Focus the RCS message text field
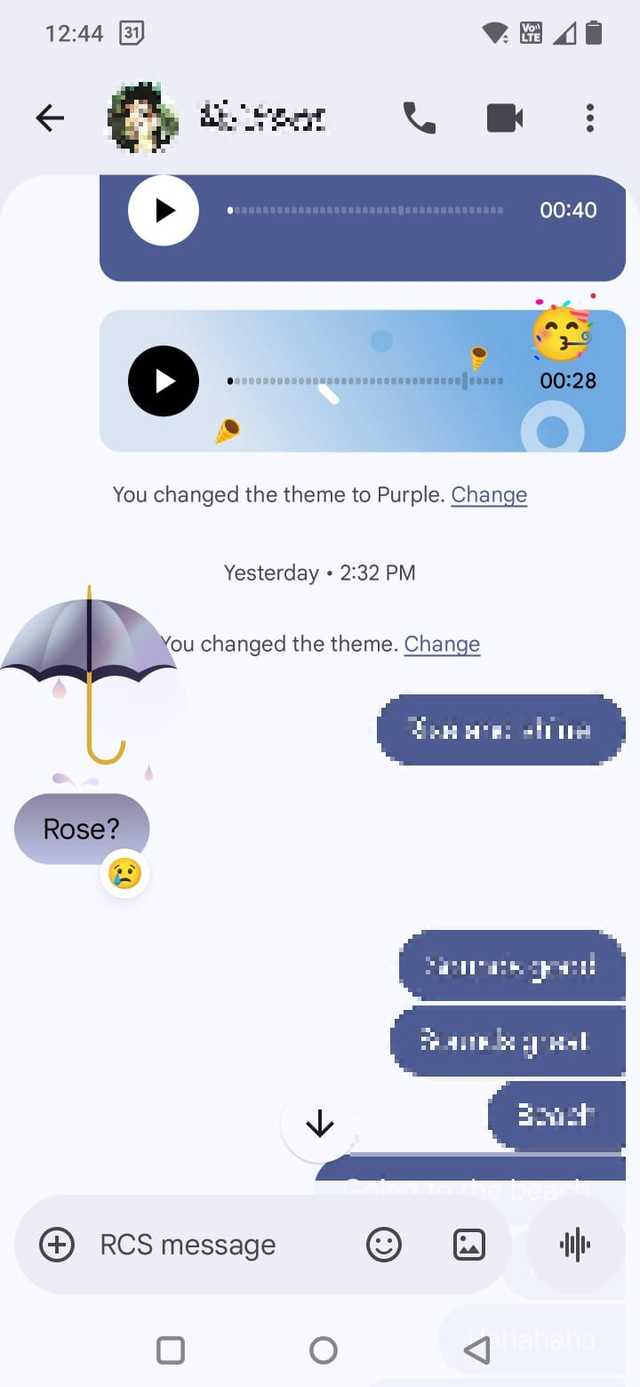640x1387 pixels. click(220, 1245)
